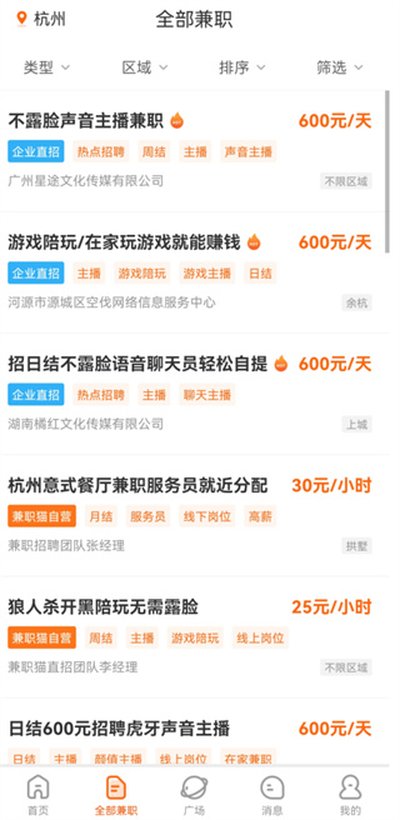This screenshot has width=400, height=820.
Task: Open the 筛选 filter options
Action: pyautogui.click(x=339, y=67)
